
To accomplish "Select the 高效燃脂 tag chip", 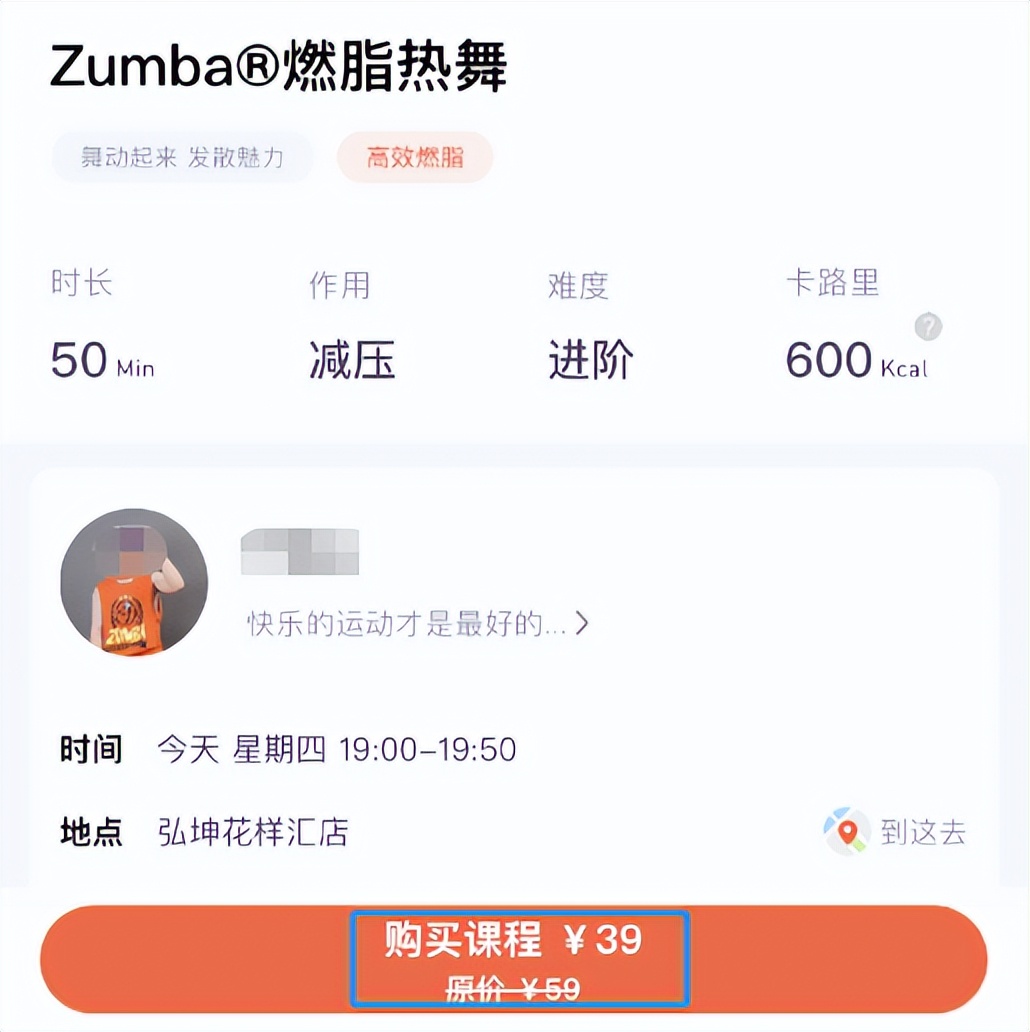I will (414, 158).
